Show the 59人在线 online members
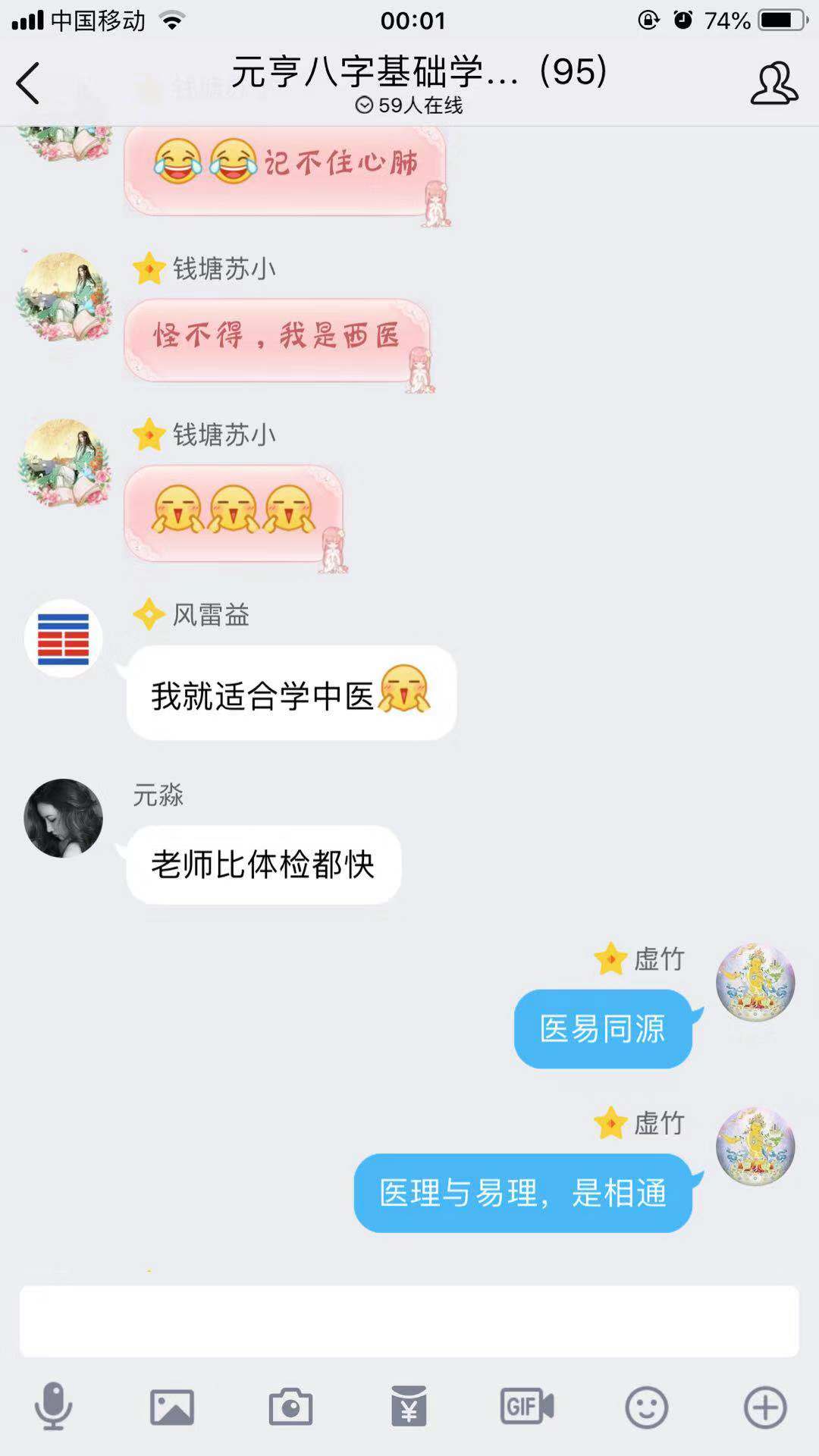Image resolution: width=819 pixels, height=1456 pixels. tap(409, 105)
